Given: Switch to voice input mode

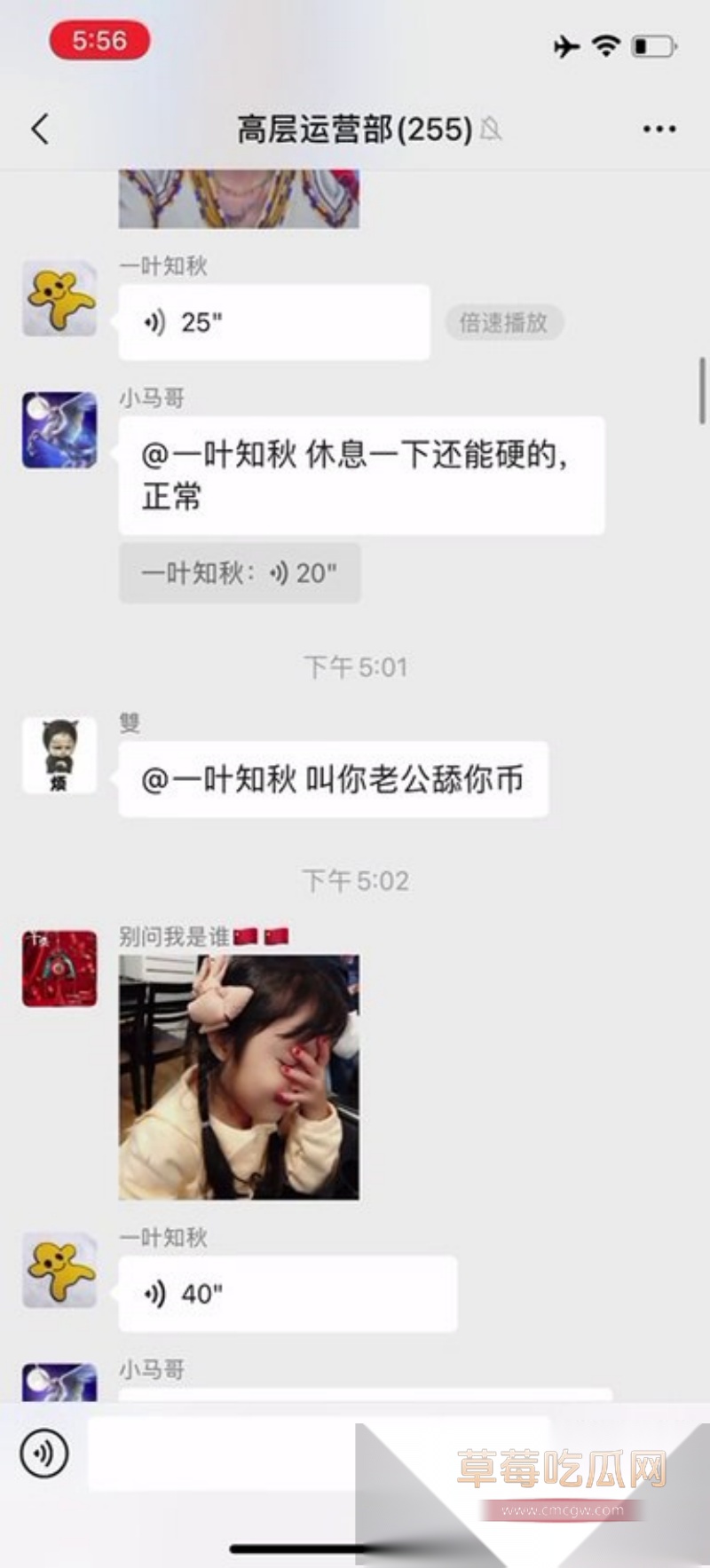Looking at the screenshot, I should (x=44, y=1454).
